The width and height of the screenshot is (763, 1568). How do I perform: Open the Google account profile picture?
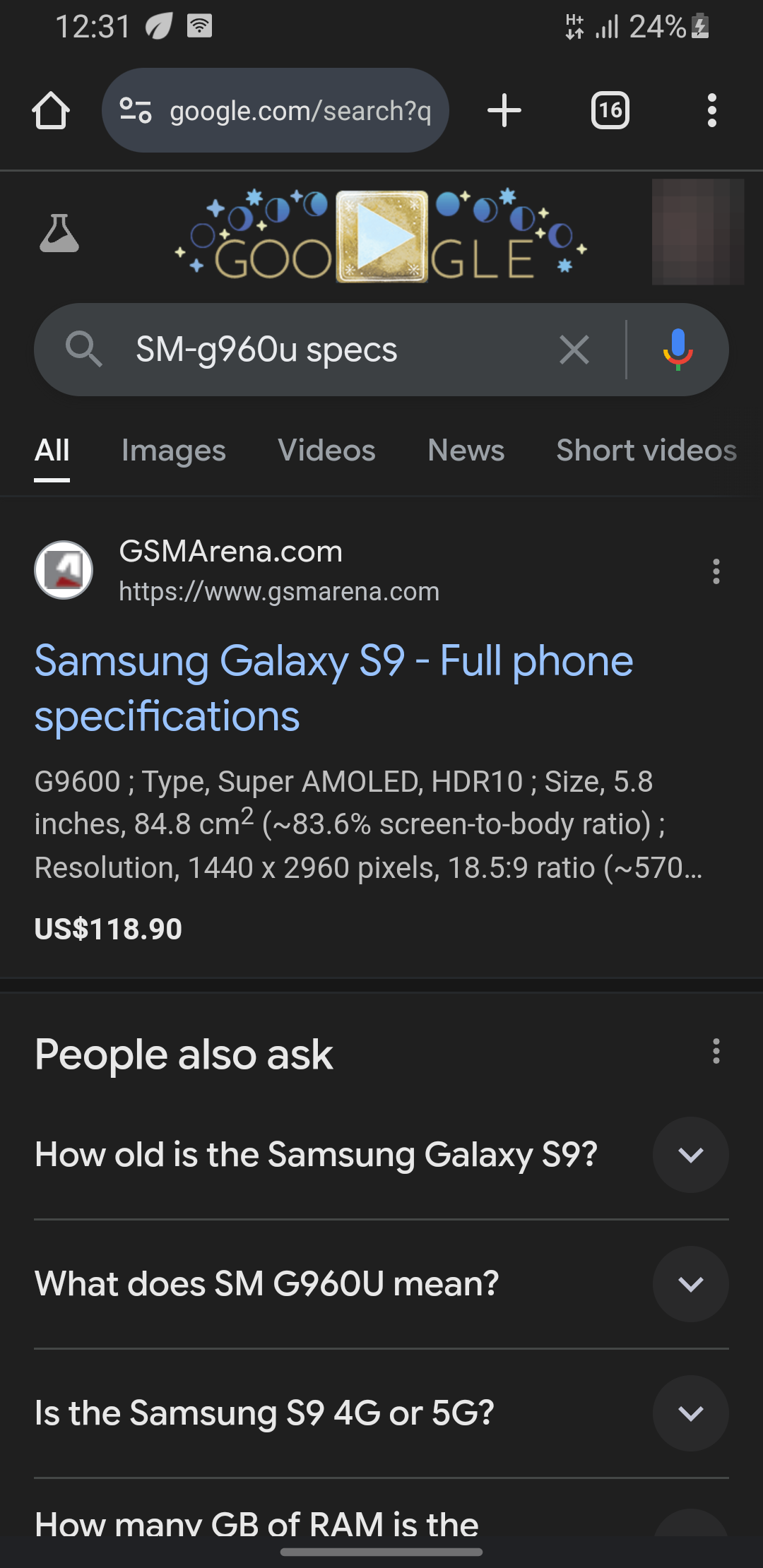697,232
